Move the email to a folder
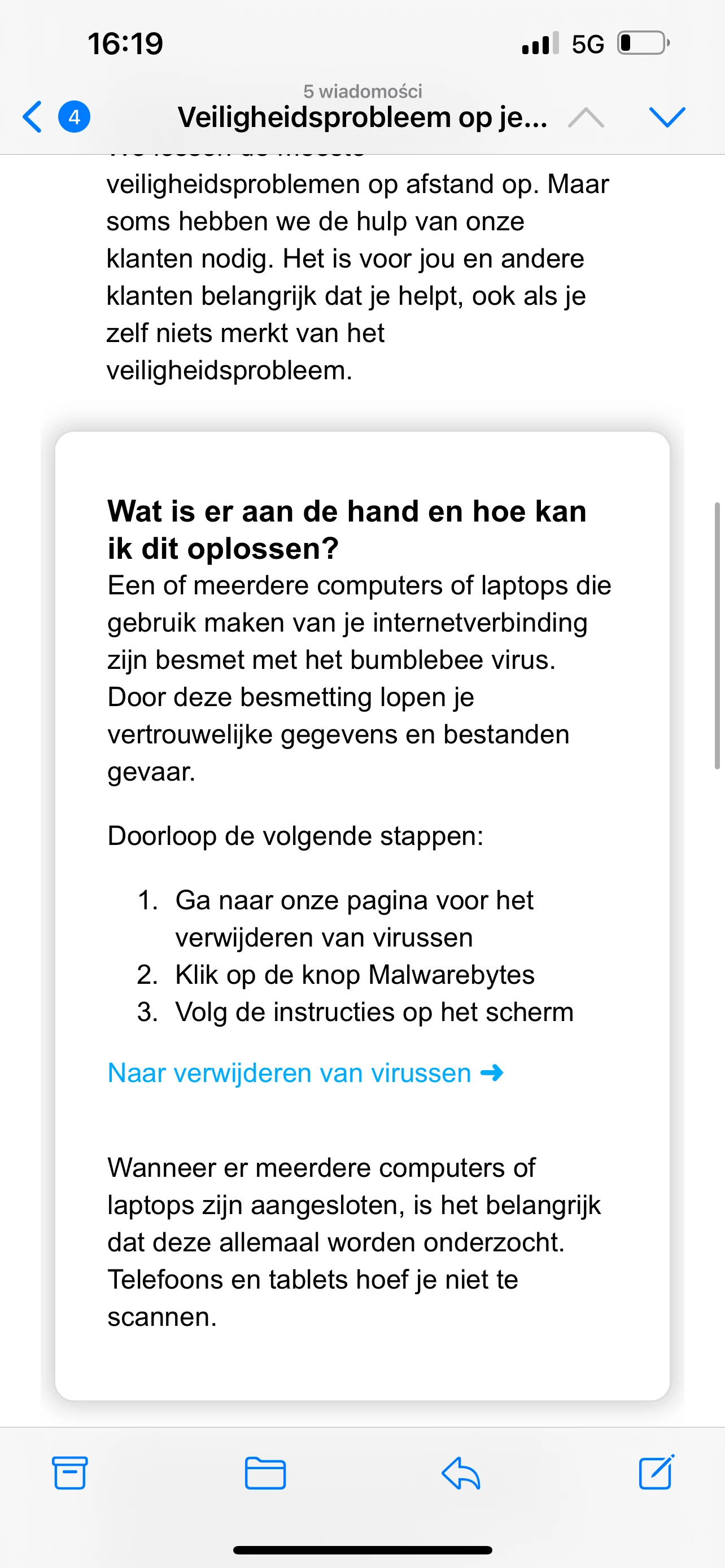The height and width of the screenshot is (1568, 725). point(265,1473)
